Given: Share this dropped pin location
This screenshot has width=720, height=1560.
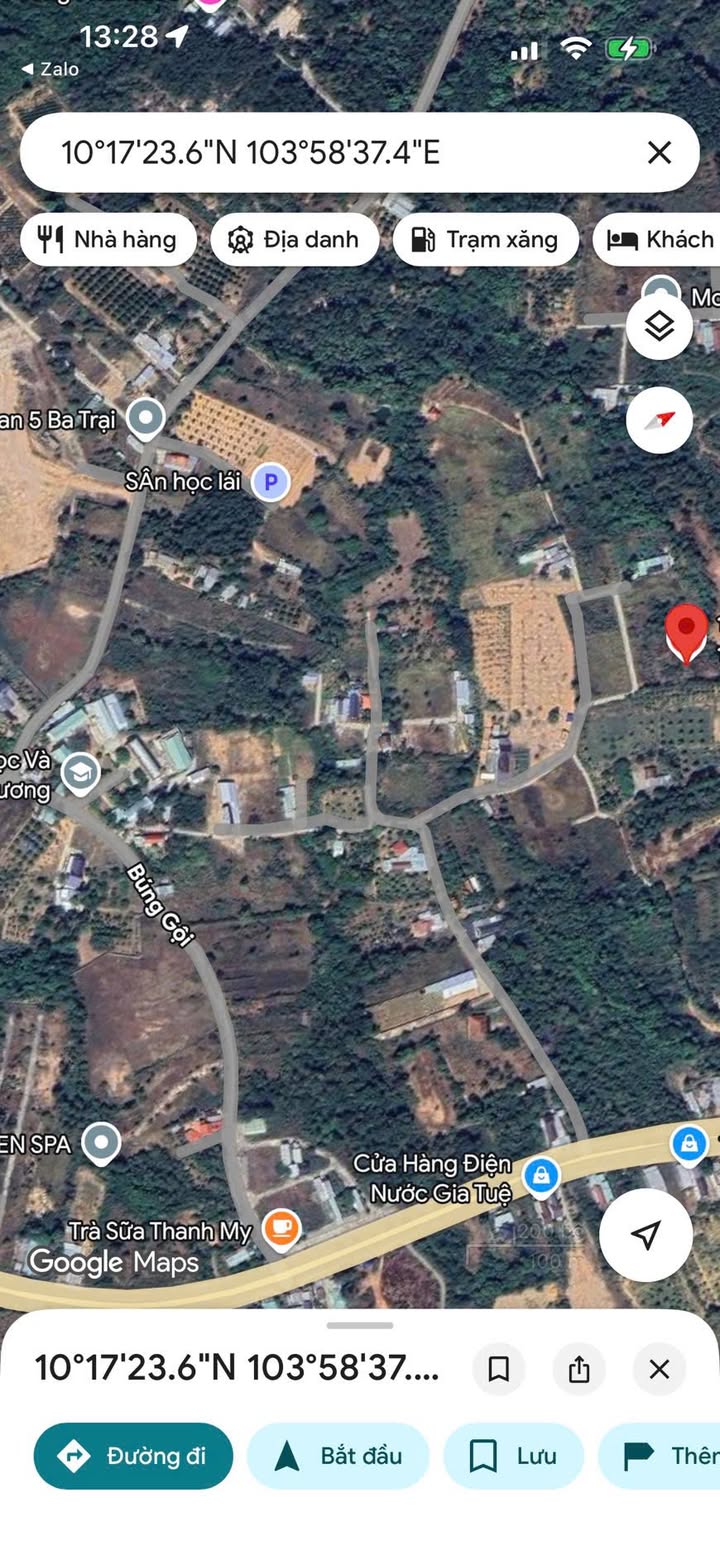Looking at the screenshot, I should click(x=579, y=1369).
